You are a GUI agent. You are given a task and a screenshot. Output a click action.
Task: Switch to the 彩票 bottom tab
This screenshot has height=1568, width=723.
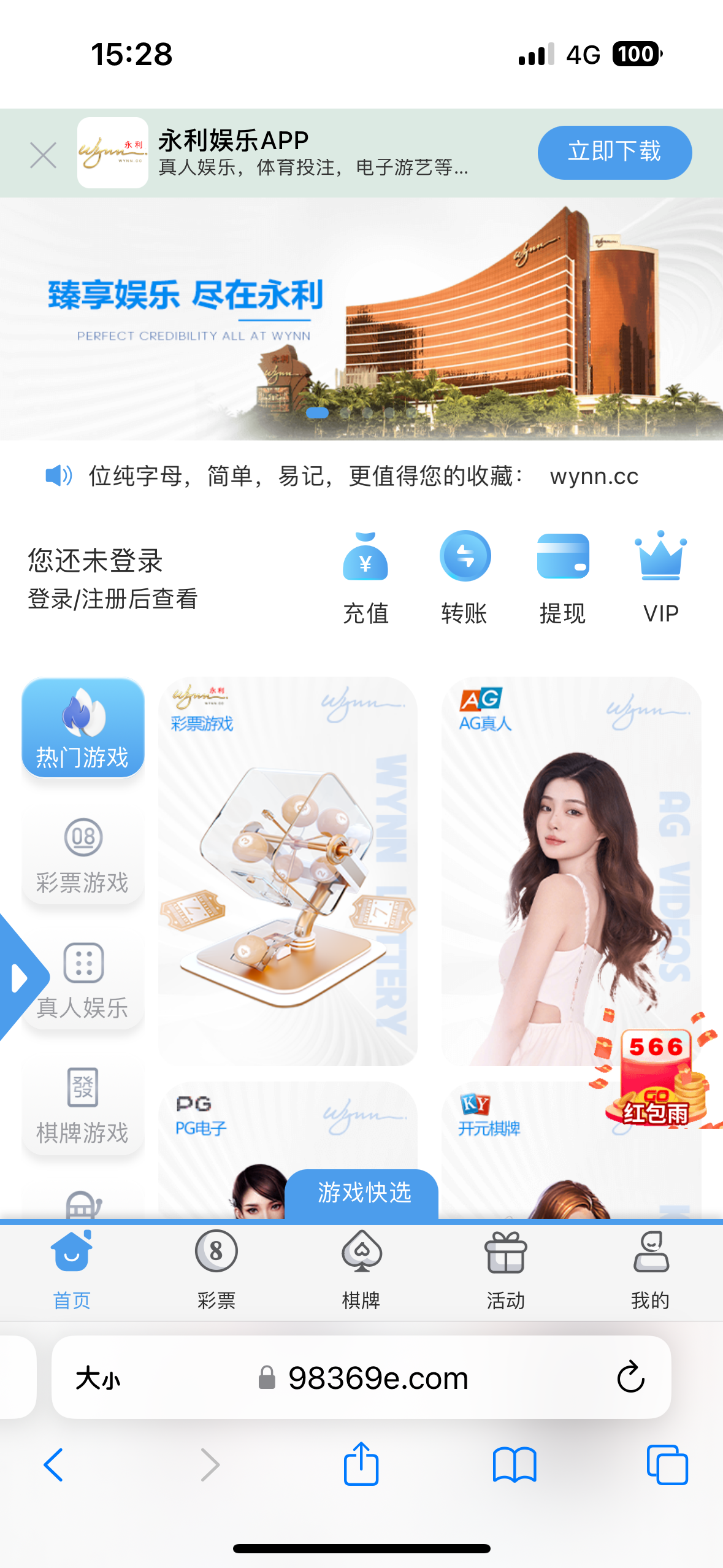(216, 1269)
